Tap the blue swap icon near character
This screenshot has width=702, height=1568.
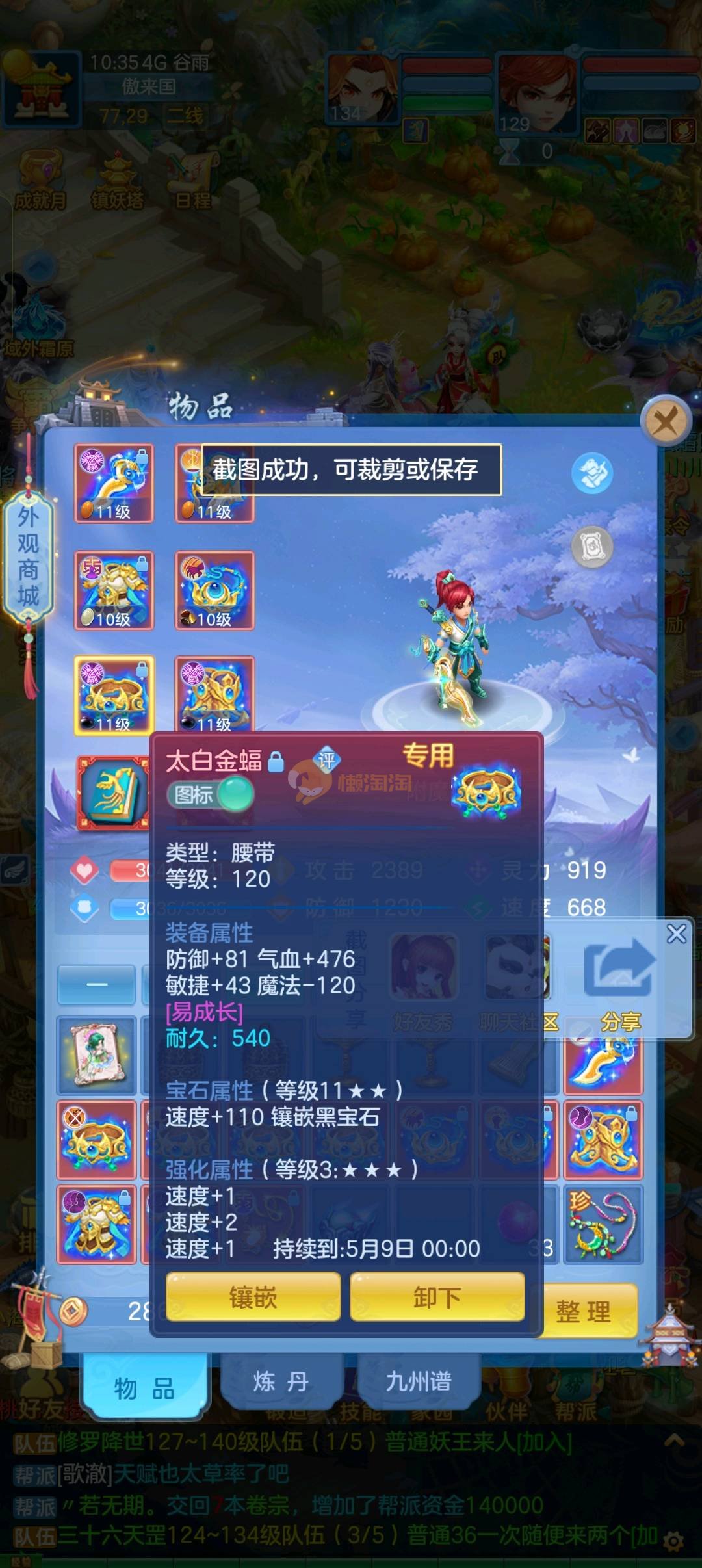pos(591,473)
